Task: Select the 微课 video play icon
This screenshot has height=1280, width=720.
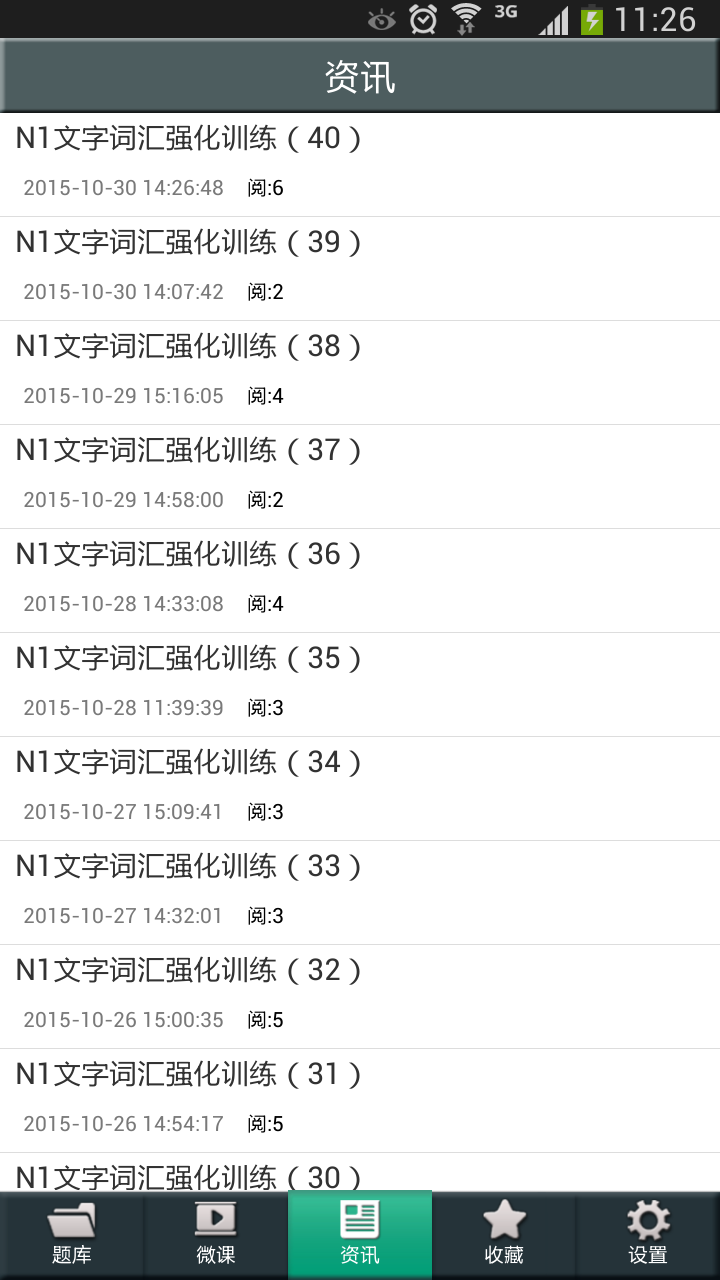Action: 217,1220
